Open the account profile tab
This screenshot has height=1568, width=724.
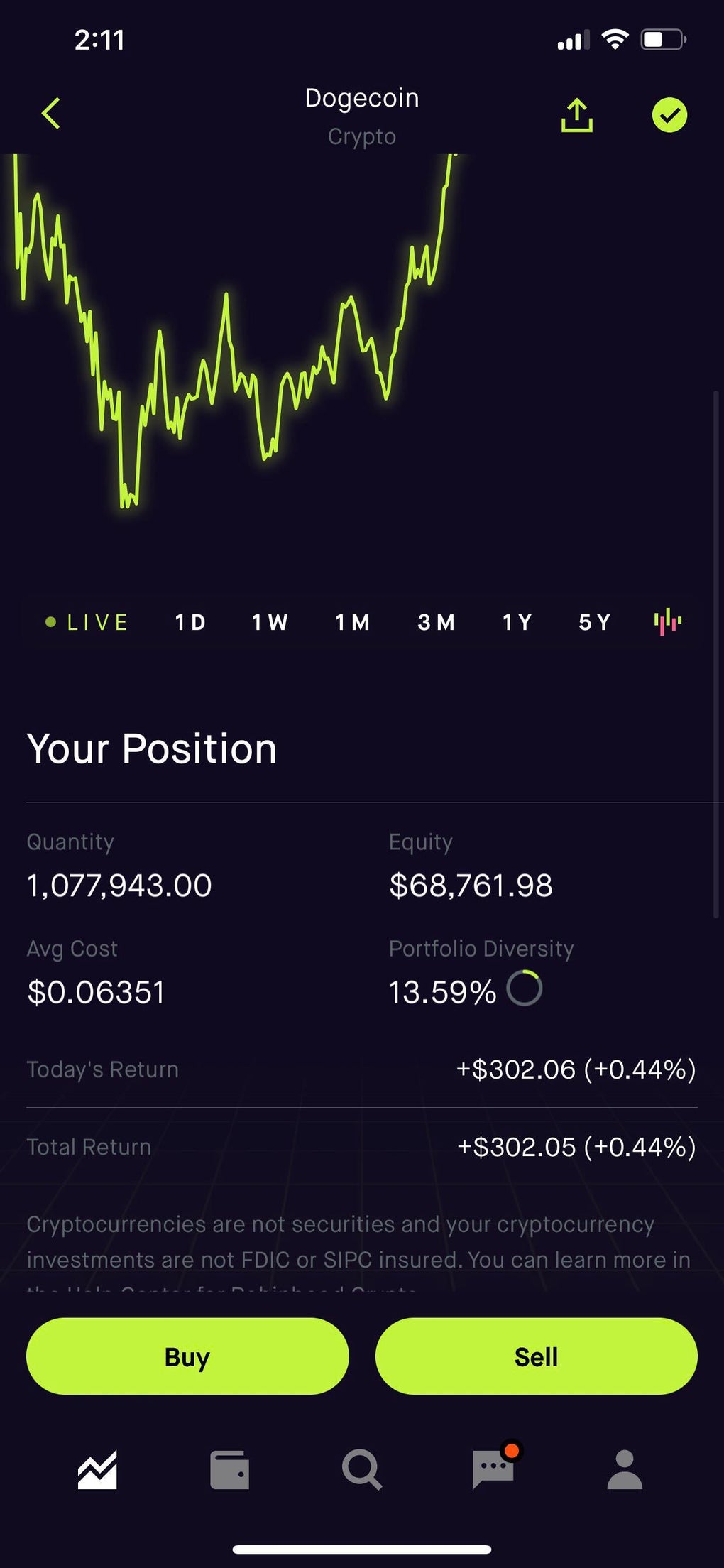(x=625, y=1469)
